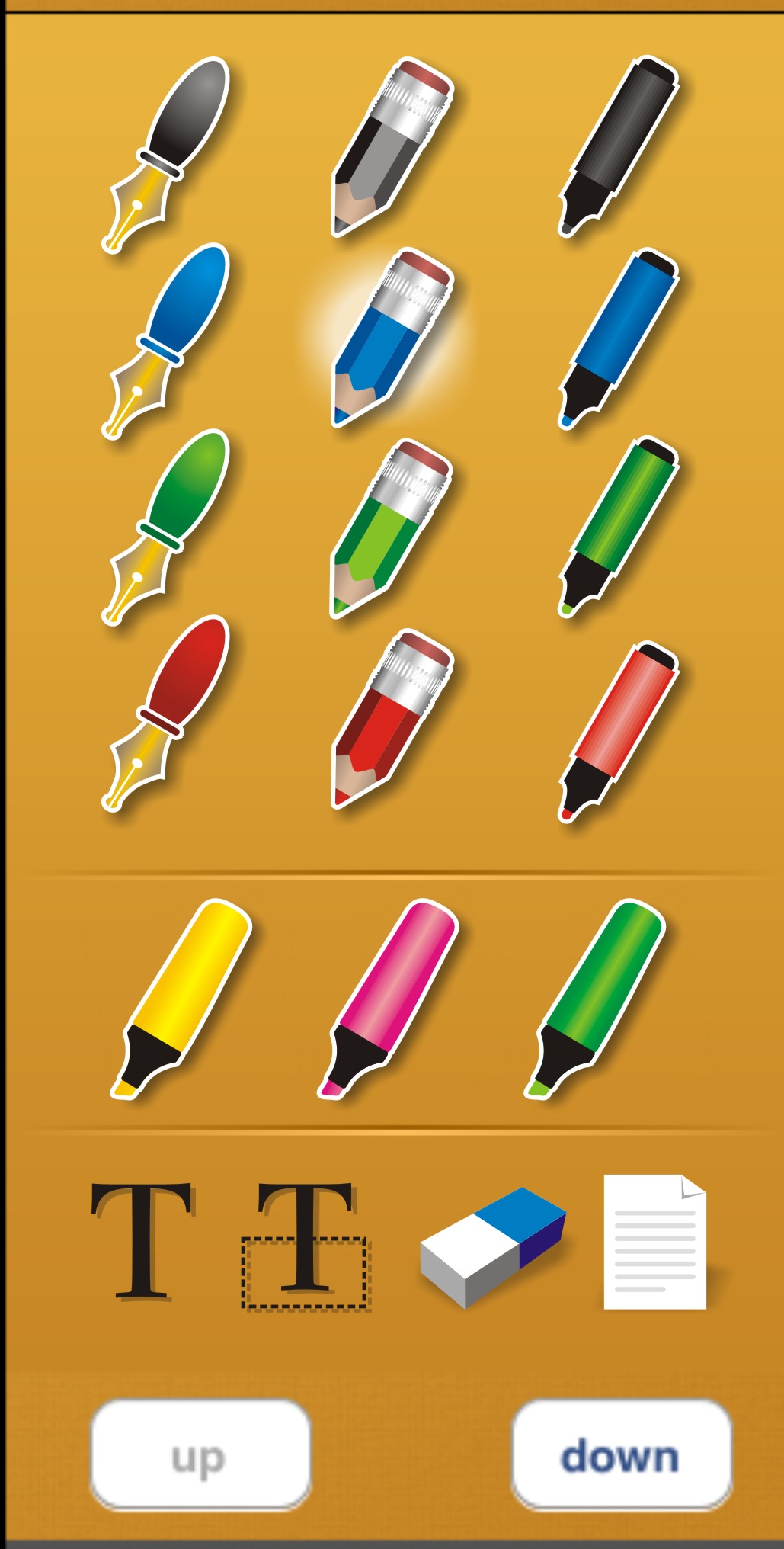
Task: Tap the down button
Action: pos(621,1456)
